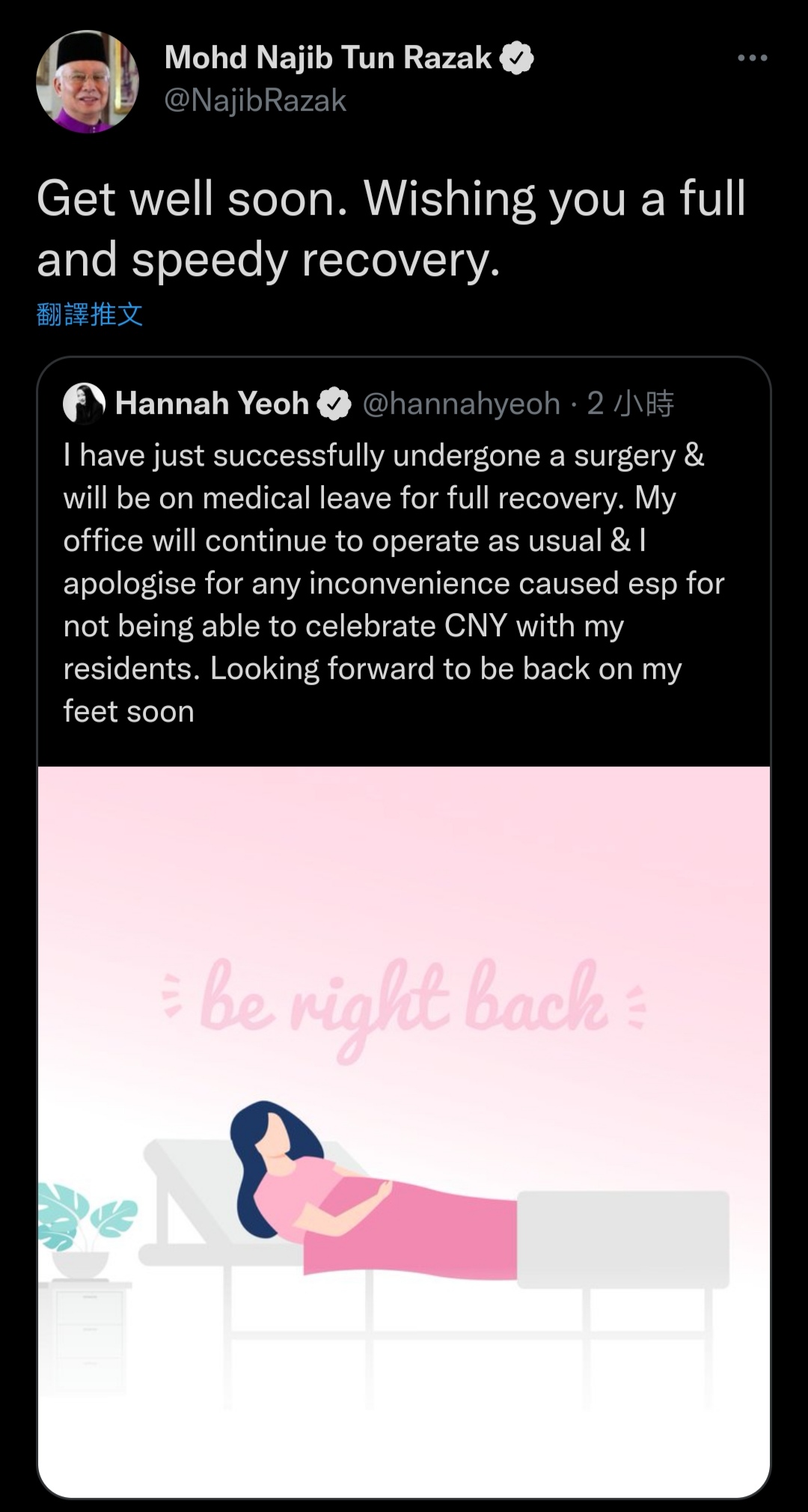Screen dimensions: 808x1512
Task: Open Najib Razak's profile picture
Action: 88,82
